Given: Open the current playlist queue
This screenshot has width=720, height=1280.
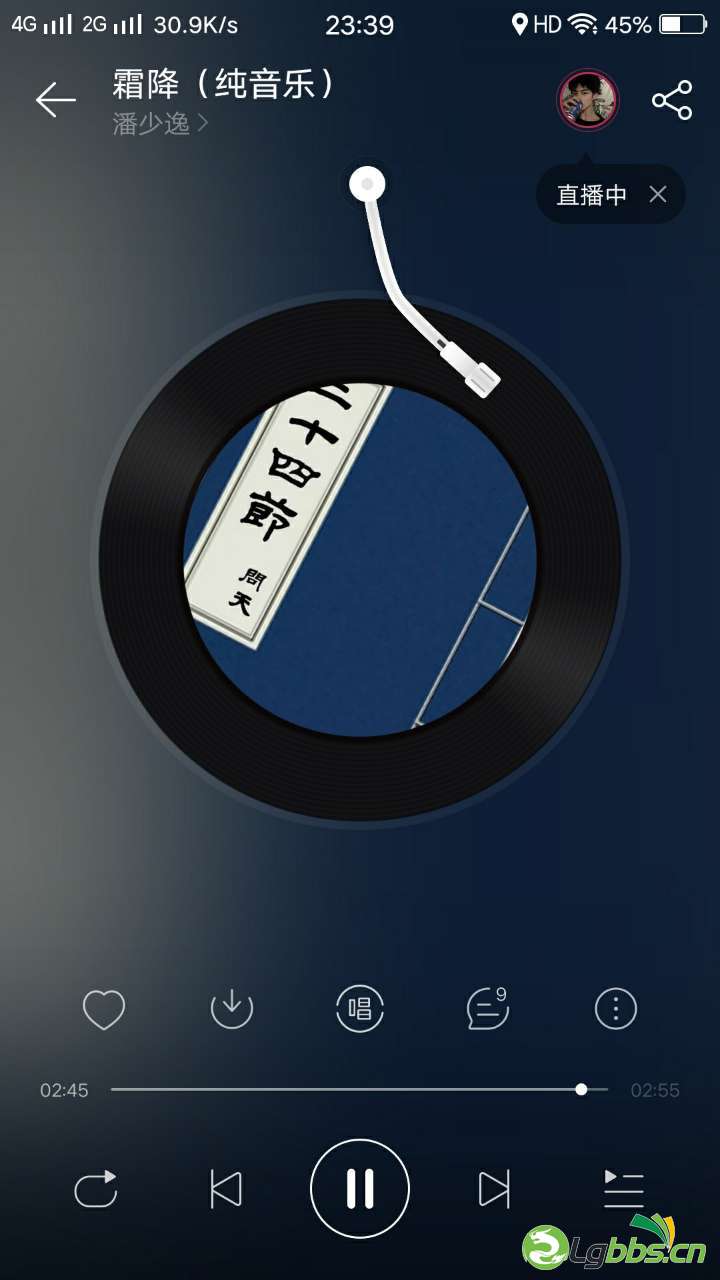Looking at the screenshot, I should [x=624, y=1189].
